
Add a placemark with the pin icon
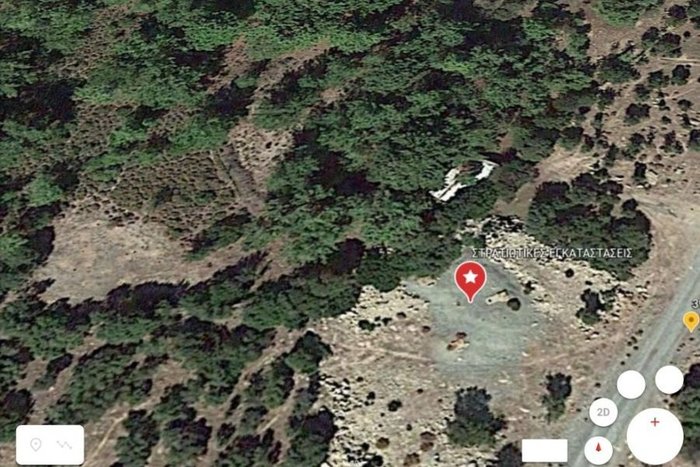tap(36, 445)
